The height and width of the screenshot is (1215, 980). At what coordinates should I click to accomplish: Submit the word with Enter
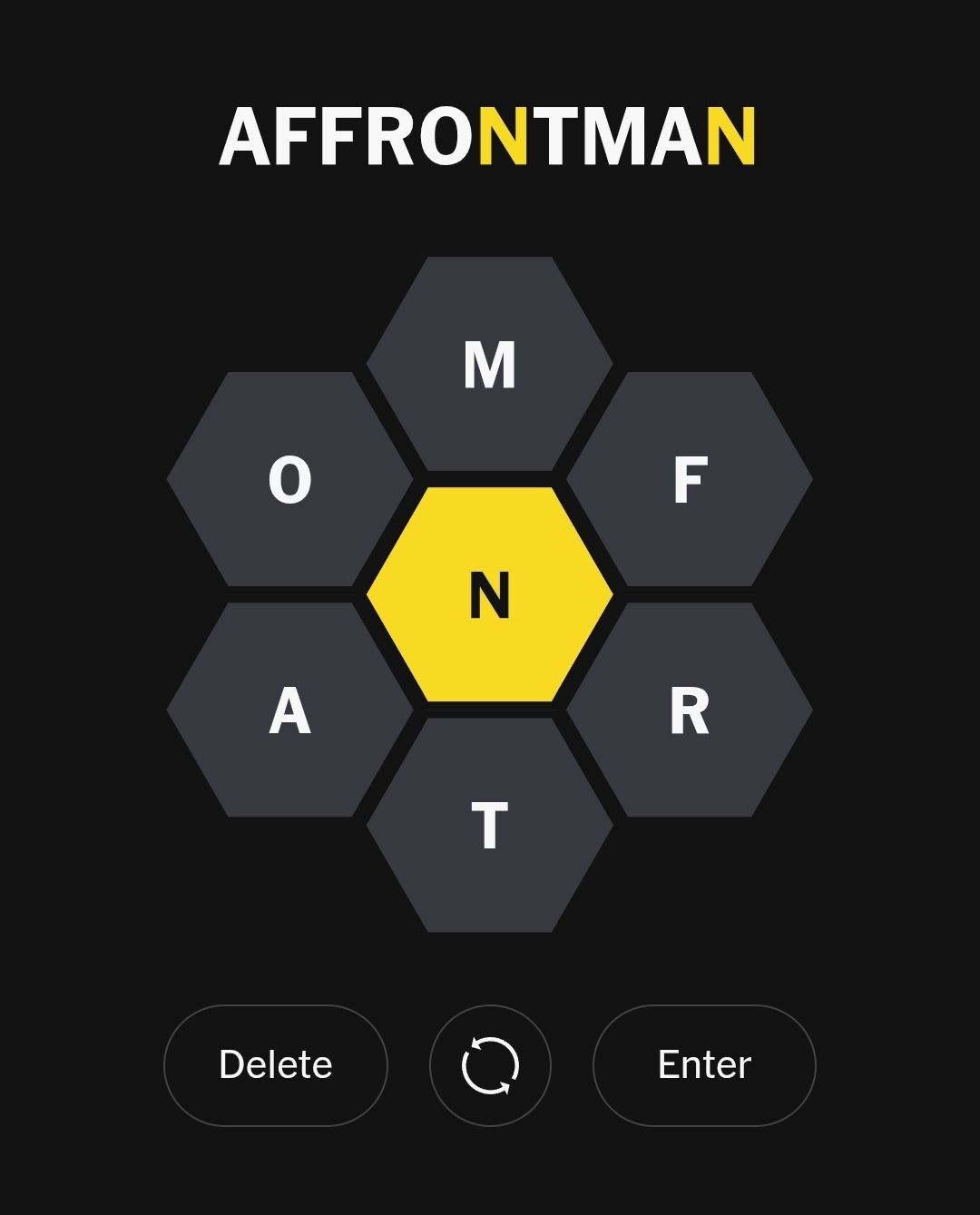pos(704,1065)
